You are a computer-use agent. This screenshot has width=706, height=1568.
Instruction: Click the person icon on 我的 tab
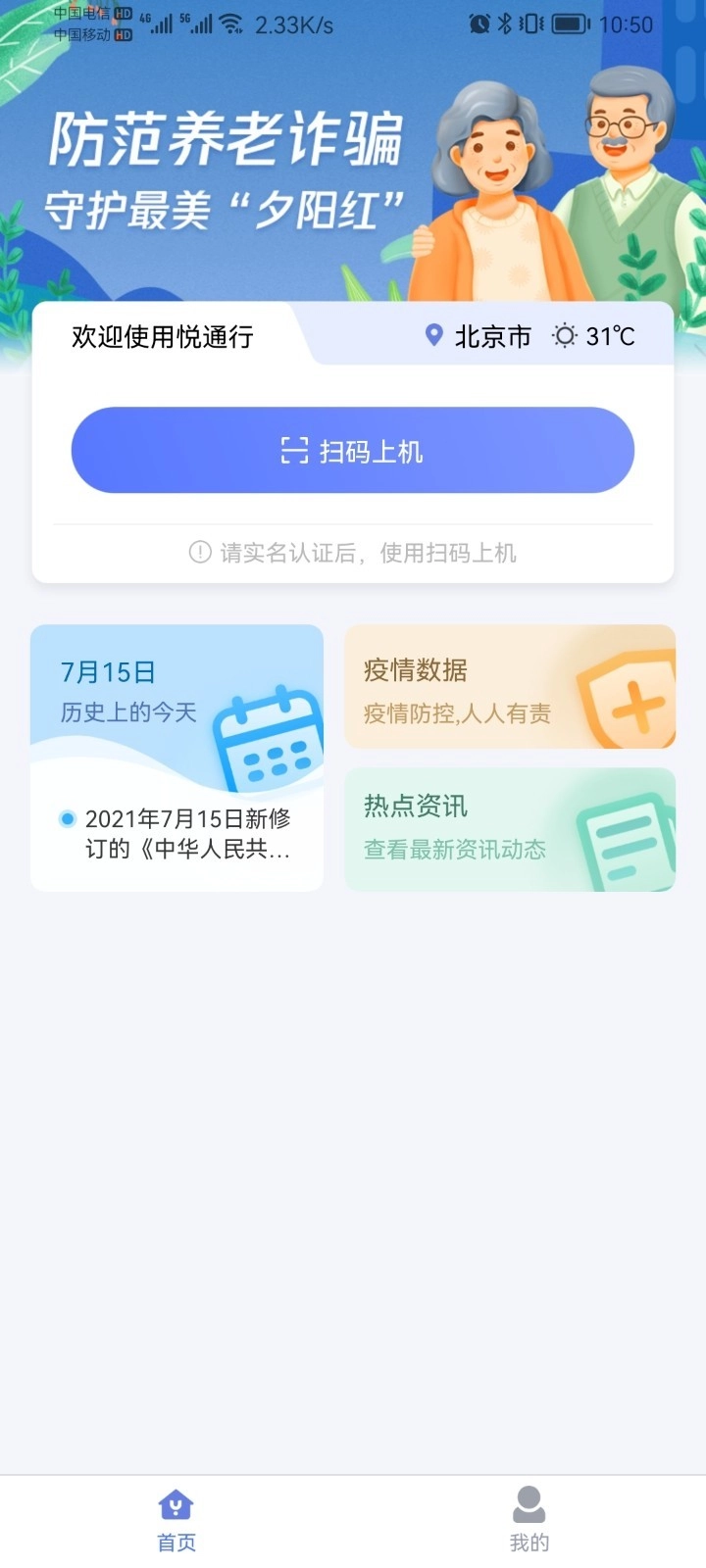pos(529,1505)
